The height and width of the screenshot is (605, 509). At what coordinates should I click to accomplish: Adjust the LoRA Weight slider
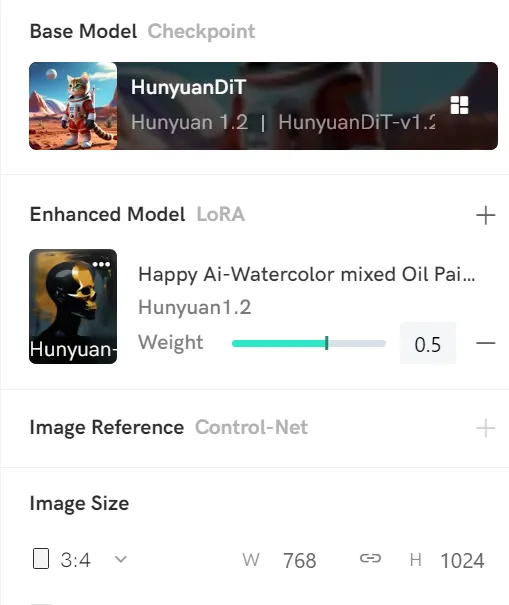(309, 343)
